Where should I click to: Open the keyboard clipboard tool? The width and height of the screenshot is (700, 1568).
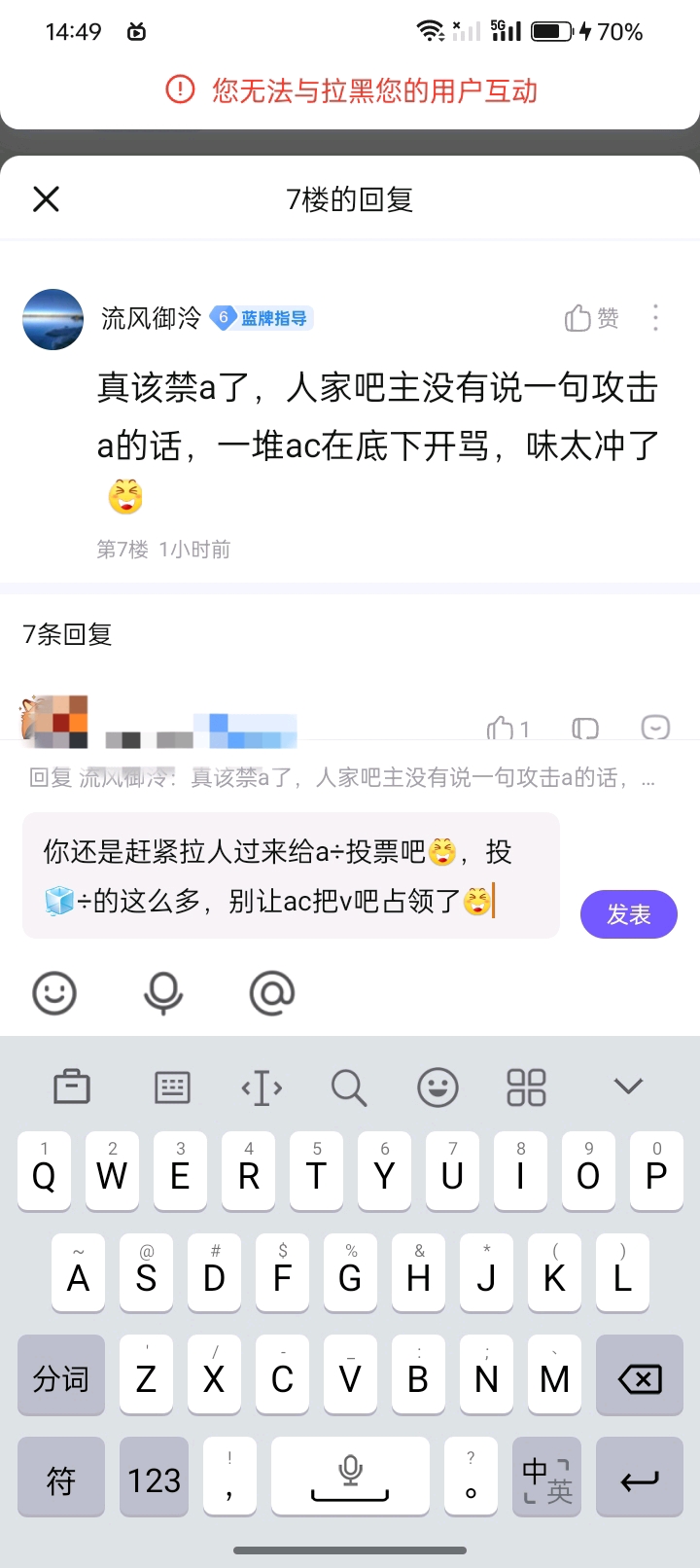click(72, 1087)
